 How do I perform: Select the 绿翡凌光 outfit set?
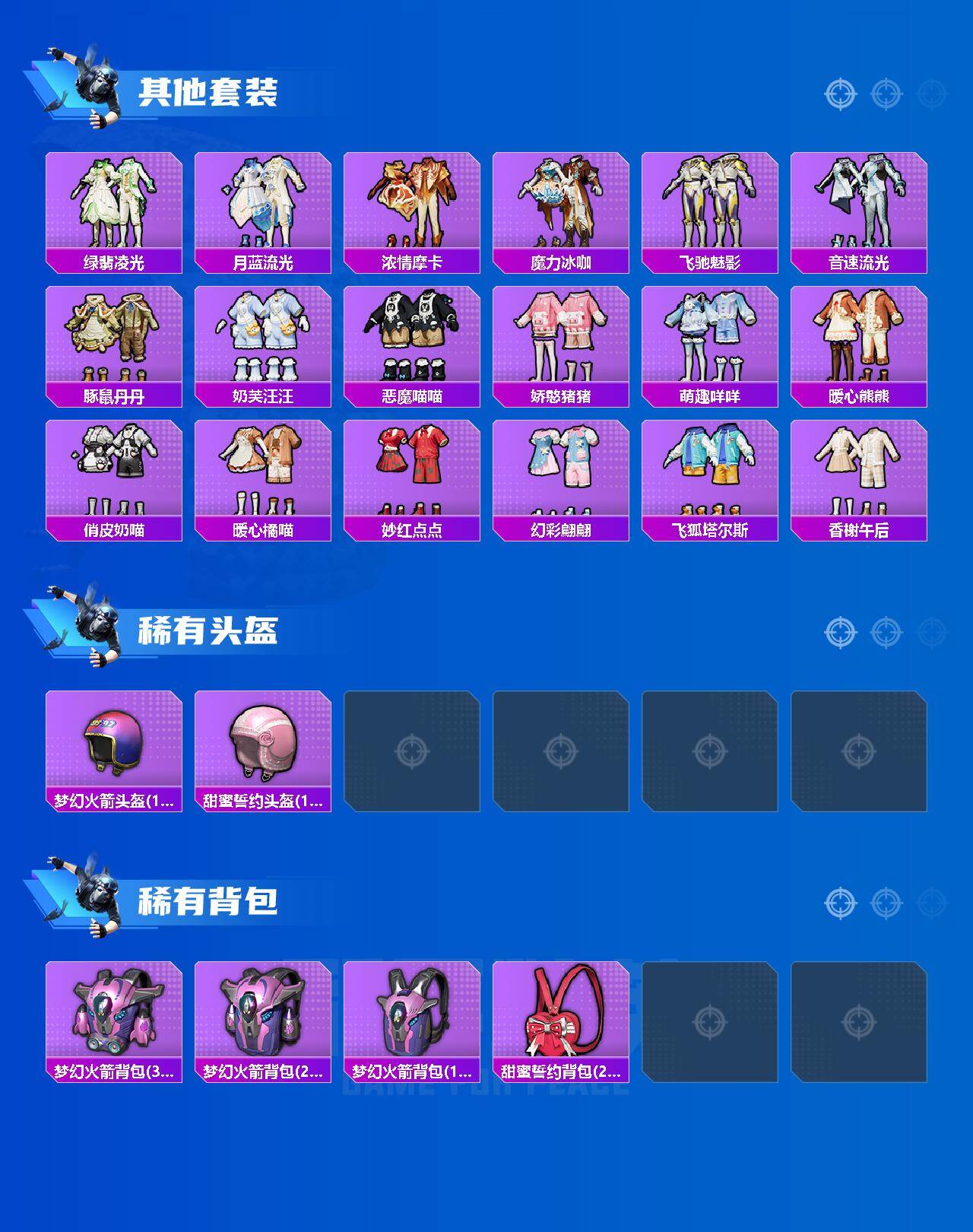(113, 205)
